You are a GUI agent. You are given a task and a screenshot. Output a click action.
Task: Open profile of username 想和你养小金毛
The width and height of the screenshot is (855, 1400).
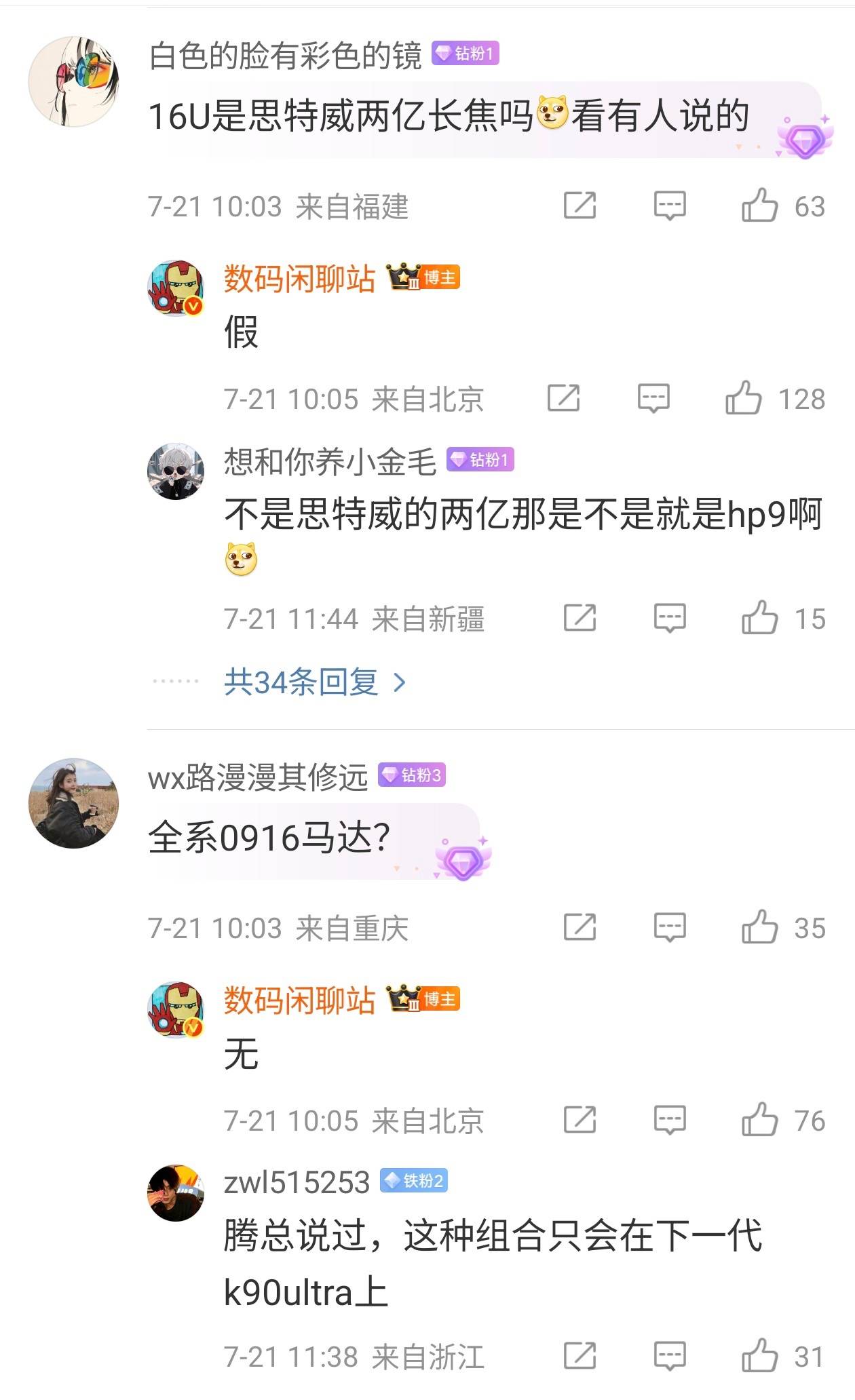point(330,461)
